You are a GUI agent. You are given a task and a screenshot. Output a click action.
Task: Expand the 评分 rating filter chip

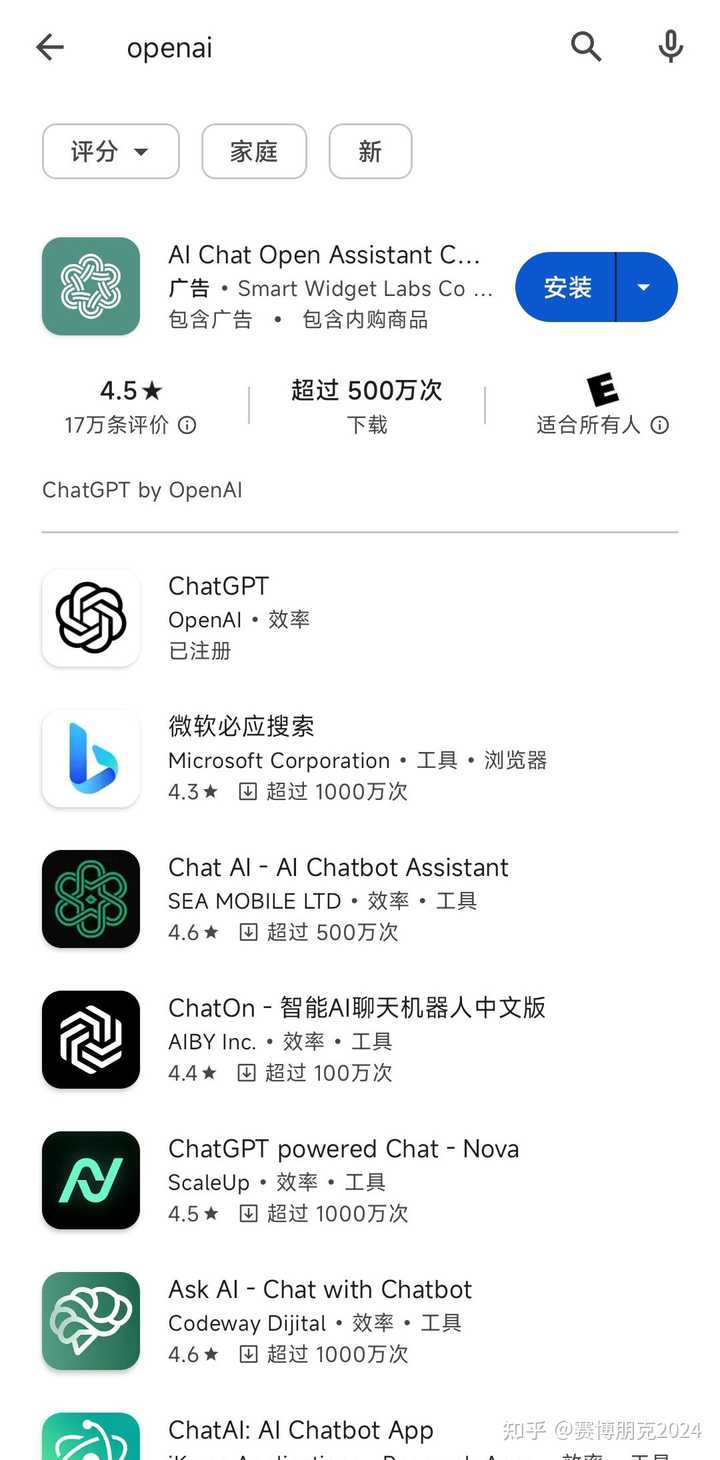point(110,152)
